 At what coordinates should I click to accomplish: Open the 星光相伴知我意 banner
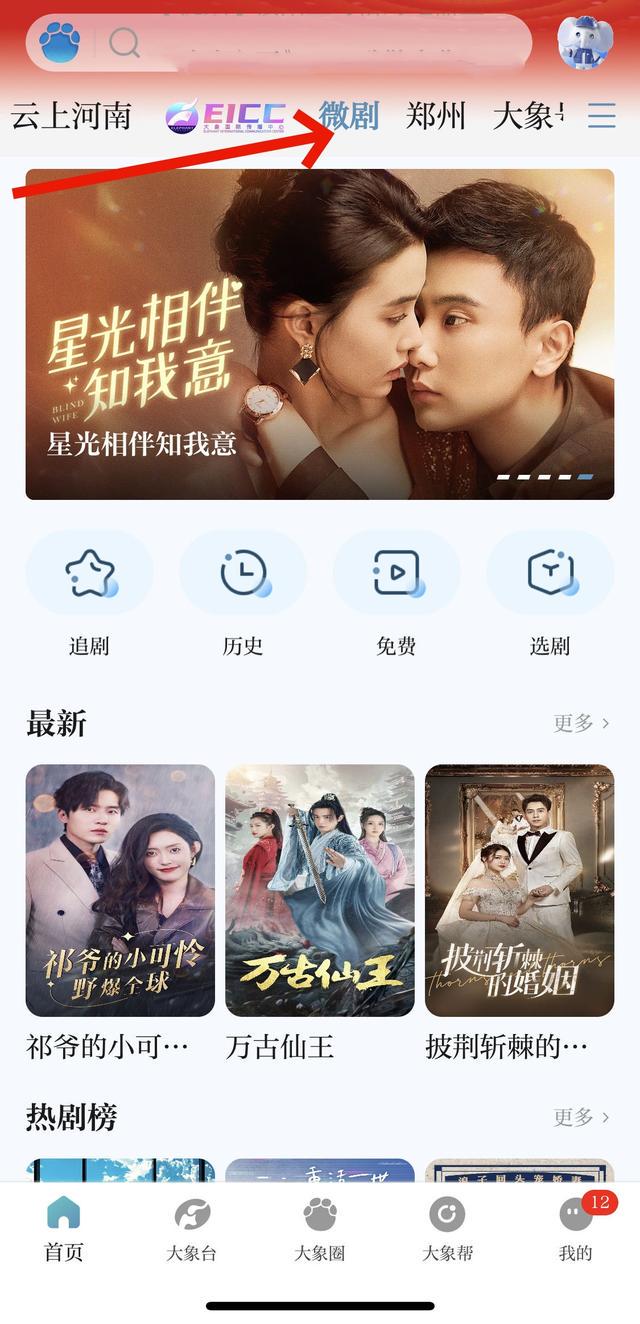320,334
